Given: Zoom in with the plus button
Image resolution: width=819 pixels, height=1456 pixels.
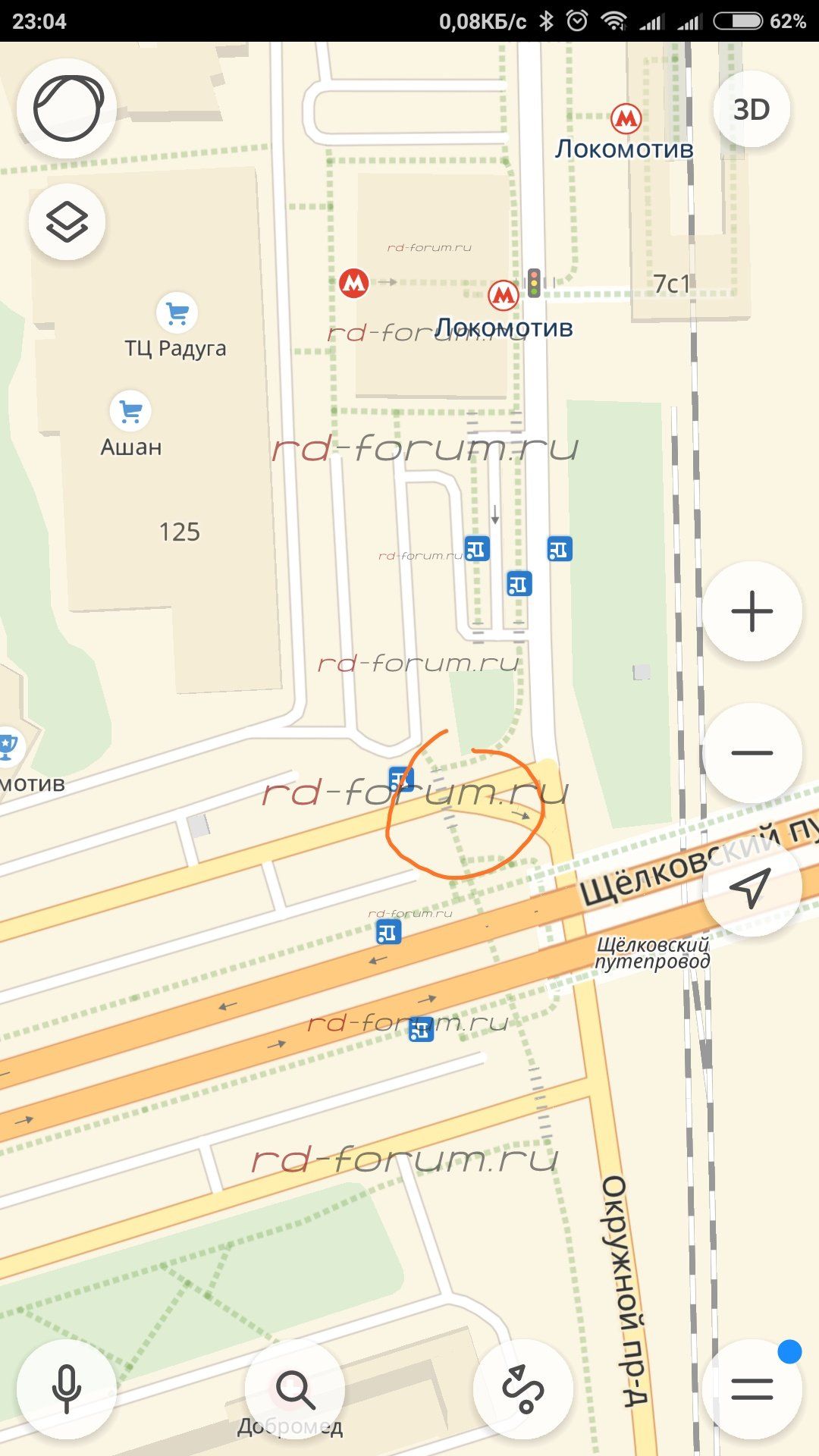Looking at the screenshot, I should click(752, 611).
